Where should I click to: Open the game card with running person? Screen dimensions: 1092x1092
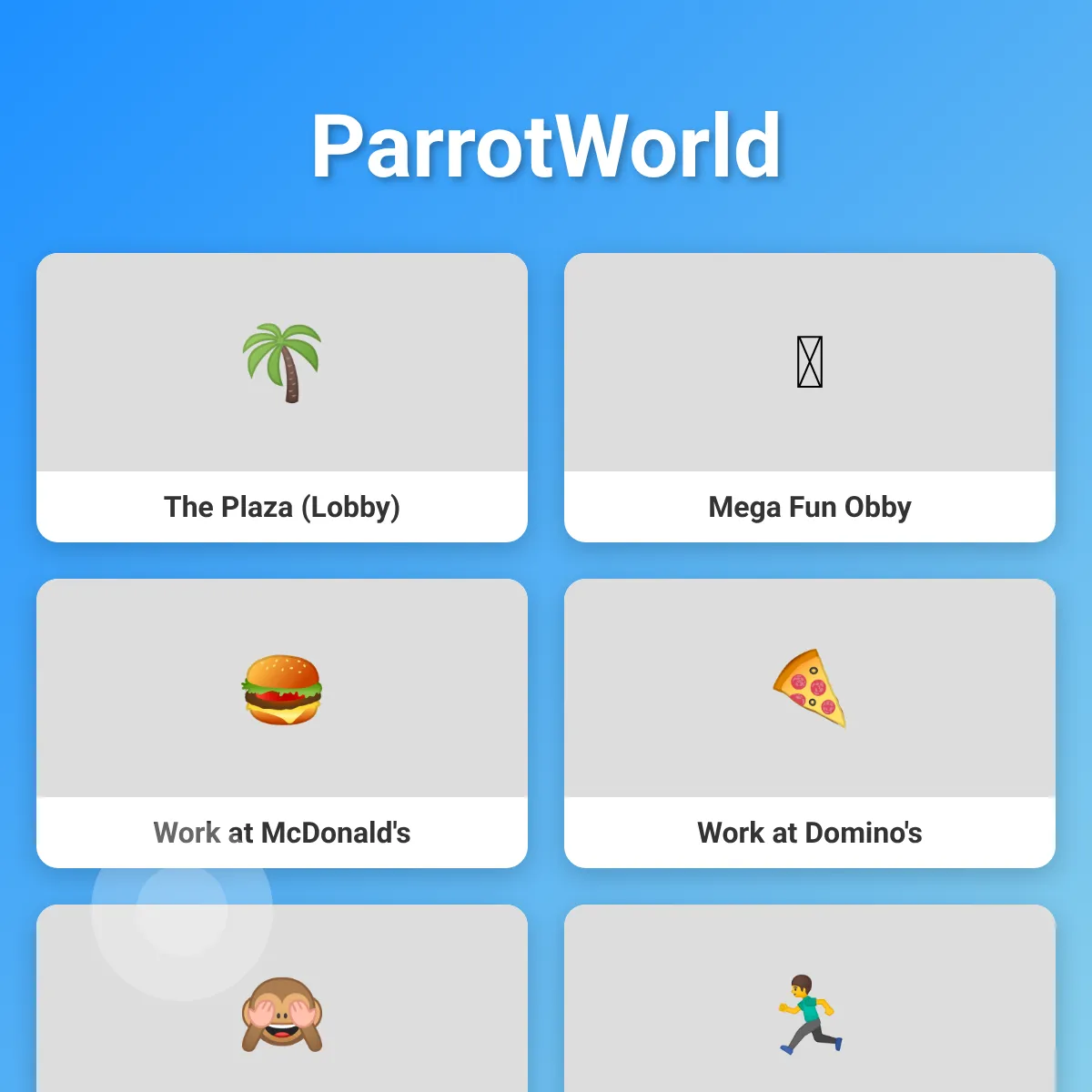pos(810,998)
